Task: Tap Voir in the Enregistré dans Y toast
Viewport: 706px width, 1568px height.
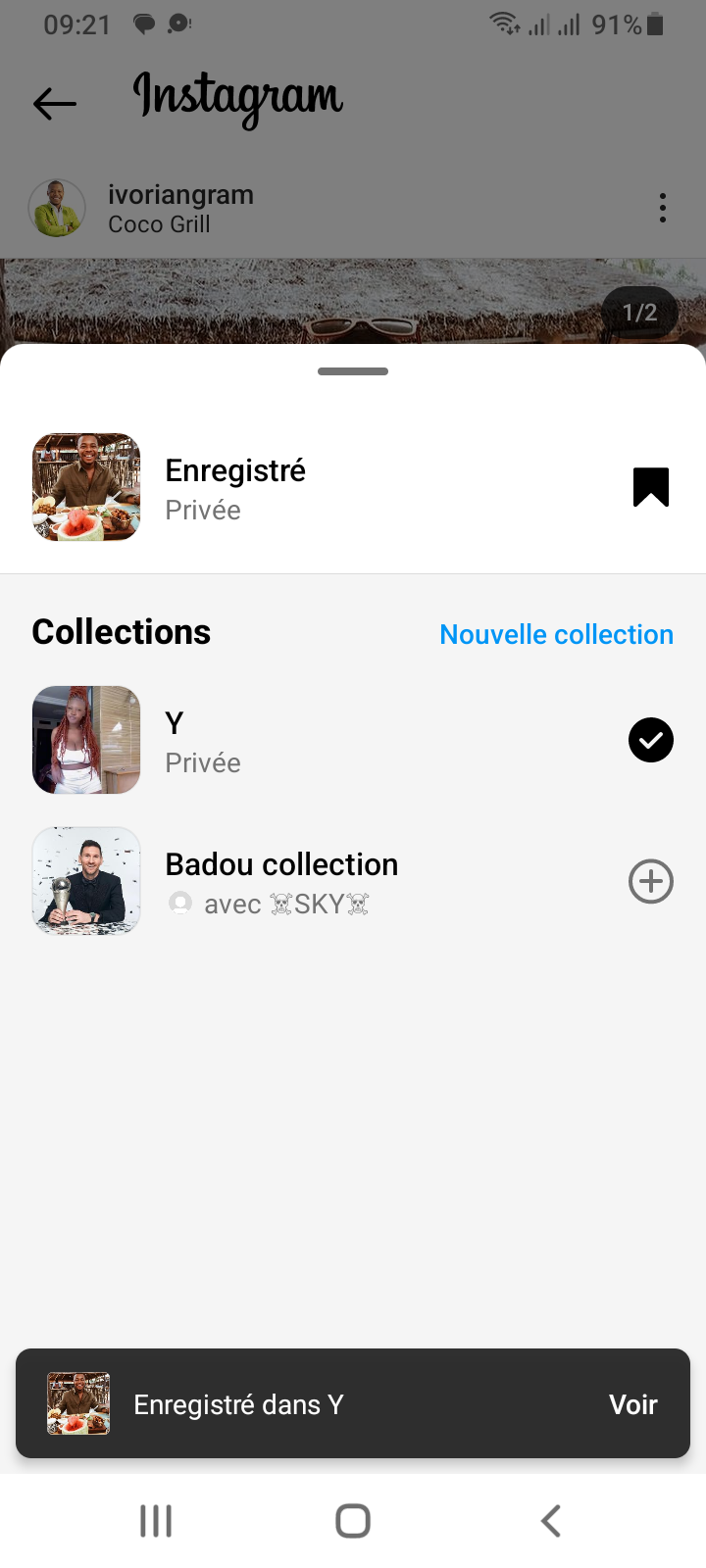Action: click(x=632, y=1404)
